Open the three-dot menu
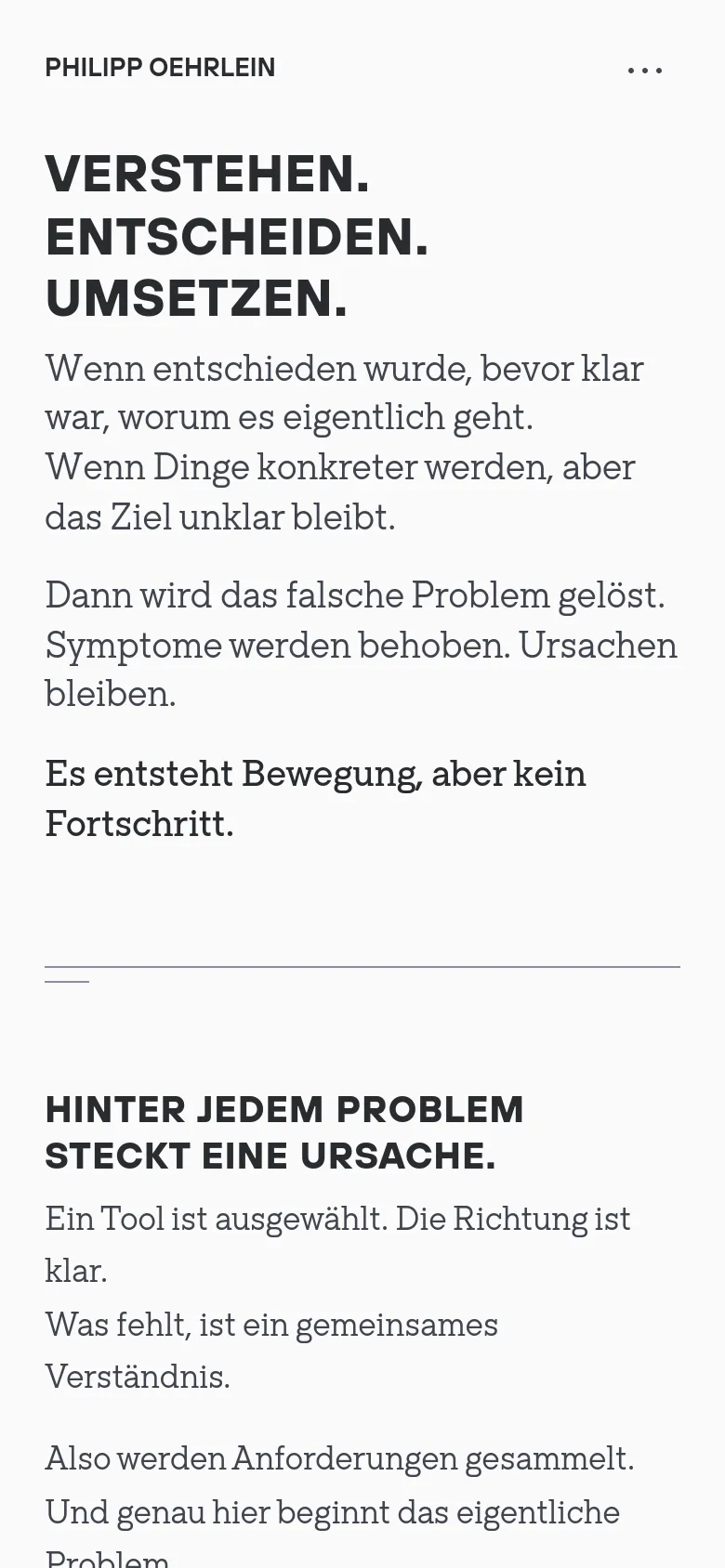 tap(645, 71)
